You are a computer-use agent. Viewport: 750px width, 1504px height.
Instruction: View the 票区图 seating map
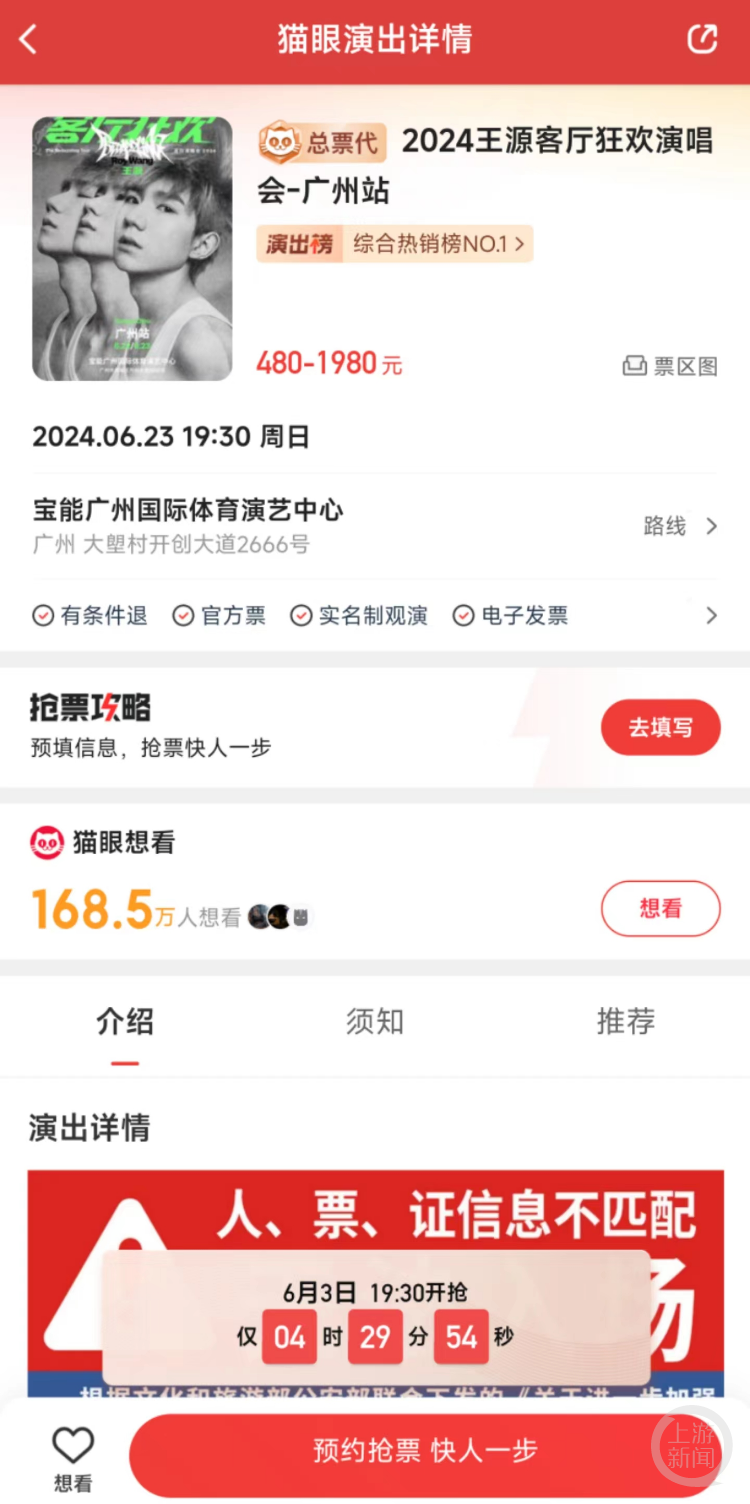click(670, 366)
